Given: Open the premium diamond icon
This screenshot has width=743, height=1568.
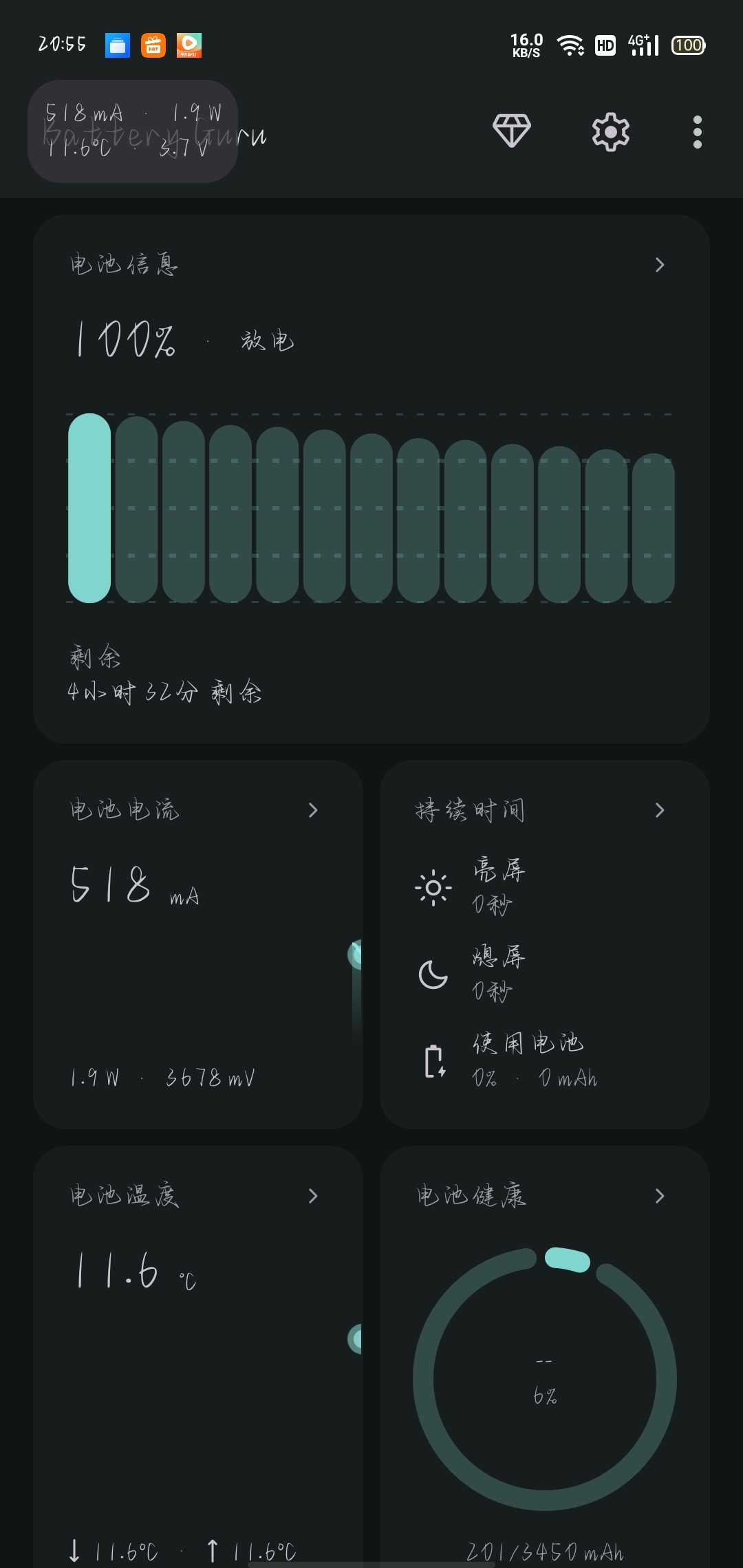Looking at the screenshot, I should 511,131.
